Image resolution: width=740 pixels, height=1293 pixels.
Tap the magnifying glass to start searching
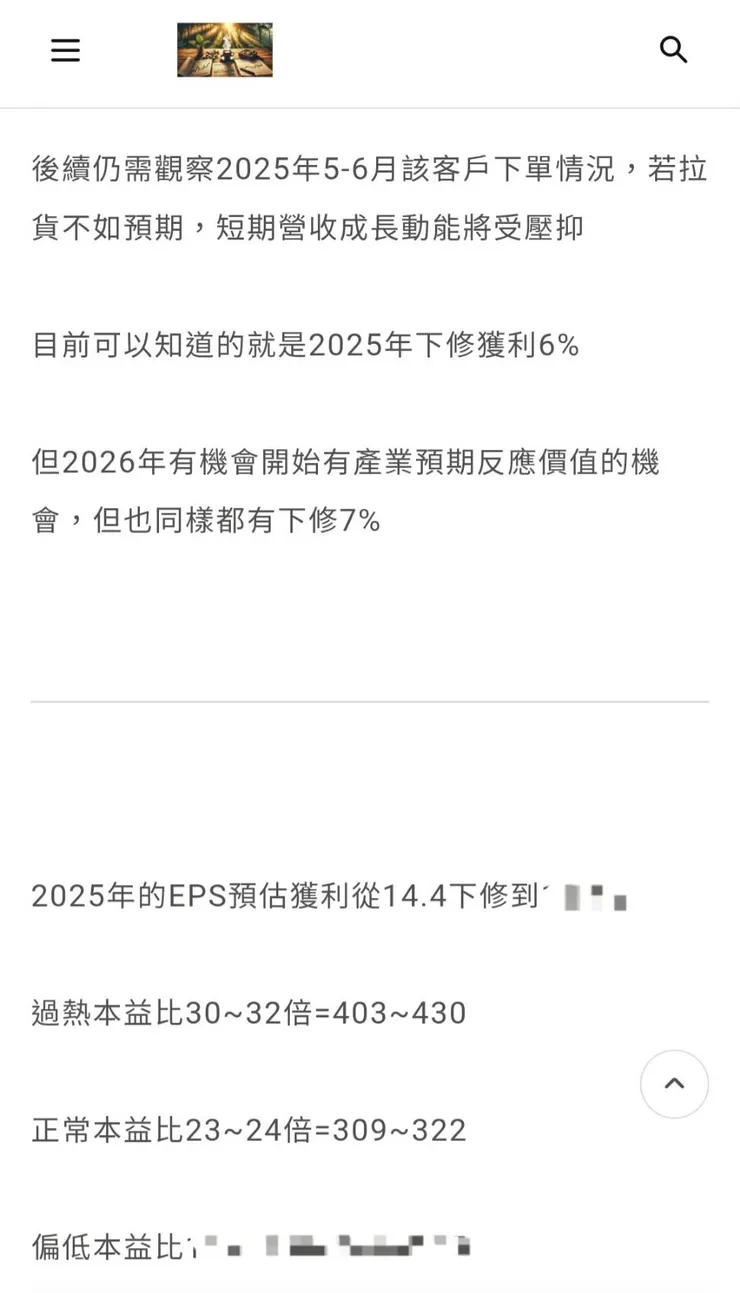pyautogui.click(x=673, y=49)
